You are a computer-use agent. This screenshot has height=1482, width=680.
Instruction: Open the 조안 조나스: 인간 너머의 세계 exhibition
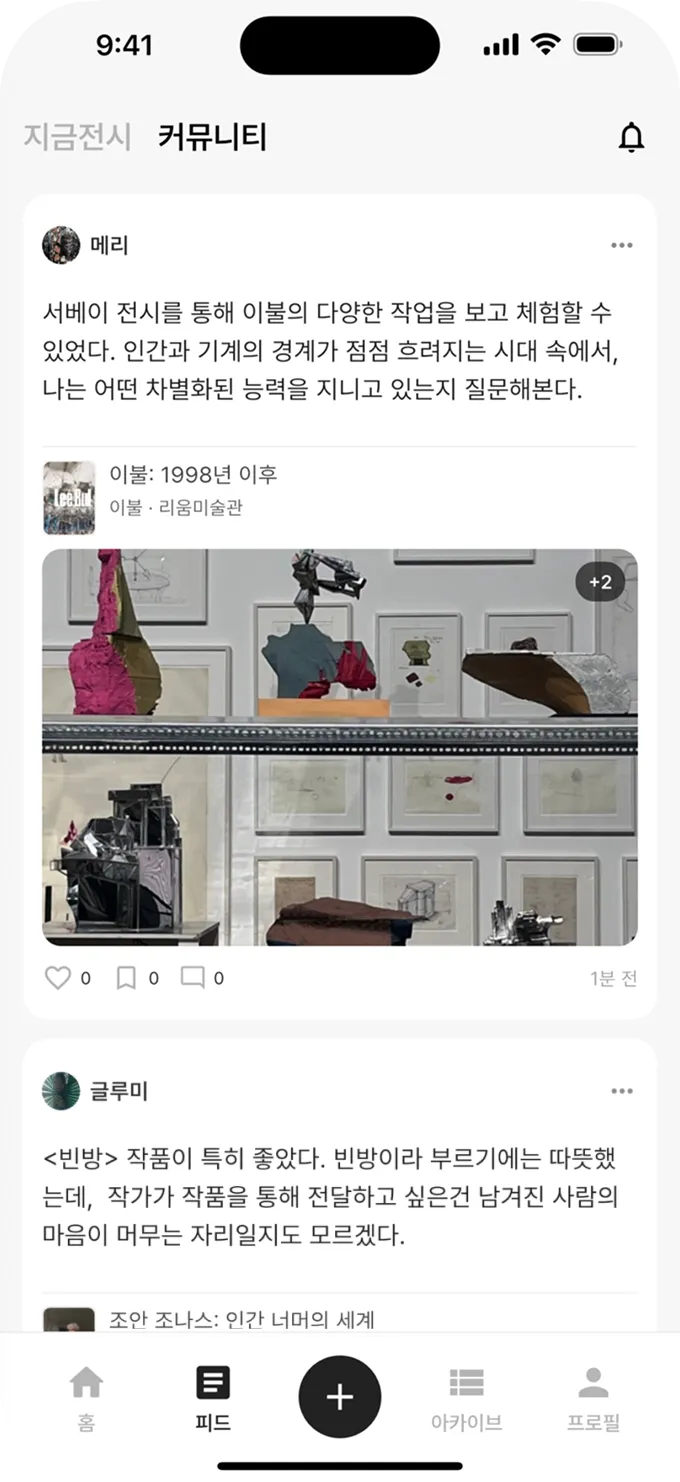241,1320
